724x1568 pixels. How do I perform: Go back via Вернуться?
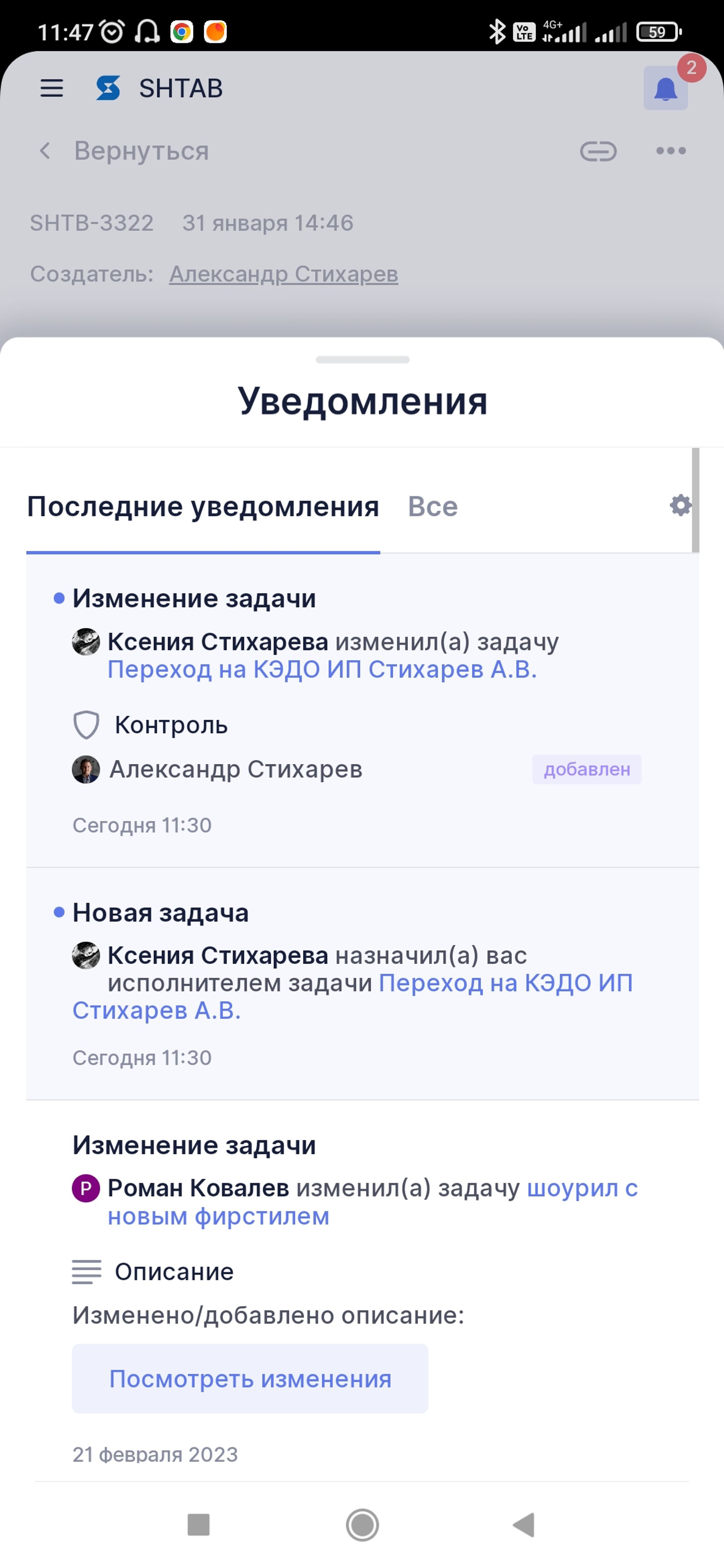[123, 150]
